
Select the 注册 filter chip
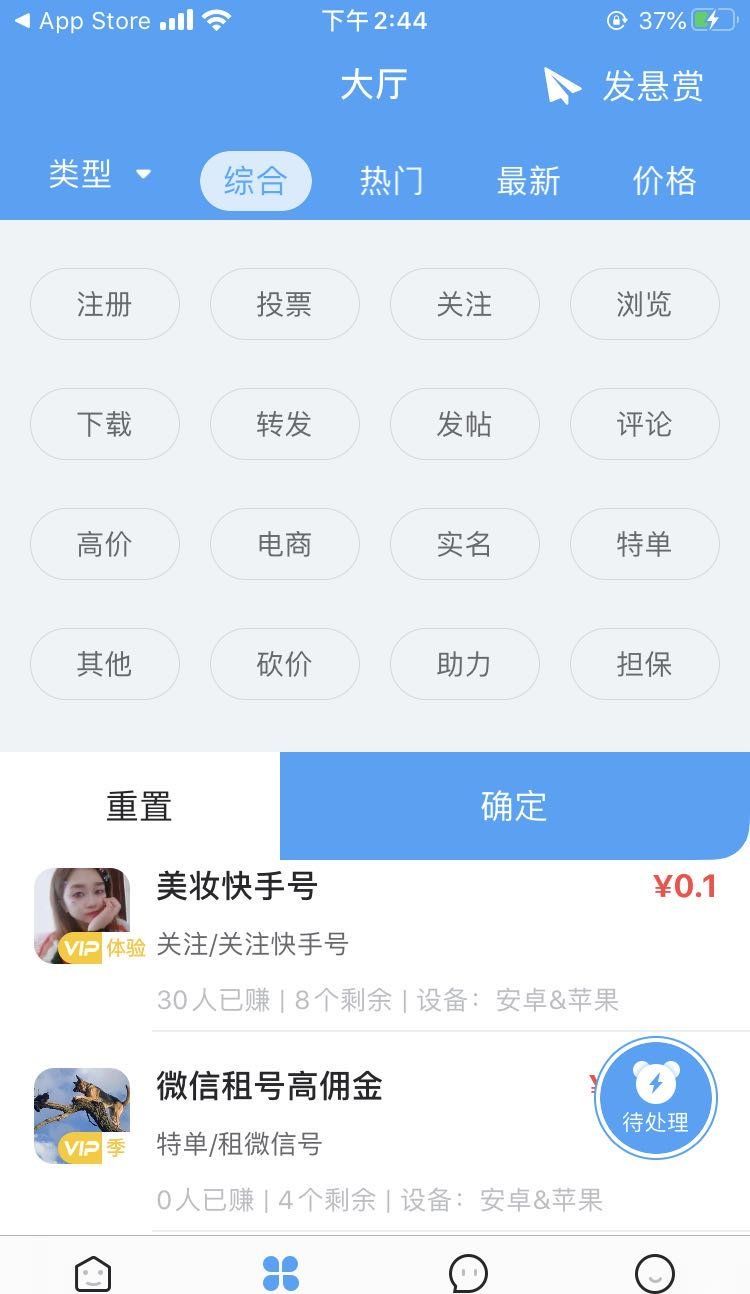(105, 304)
